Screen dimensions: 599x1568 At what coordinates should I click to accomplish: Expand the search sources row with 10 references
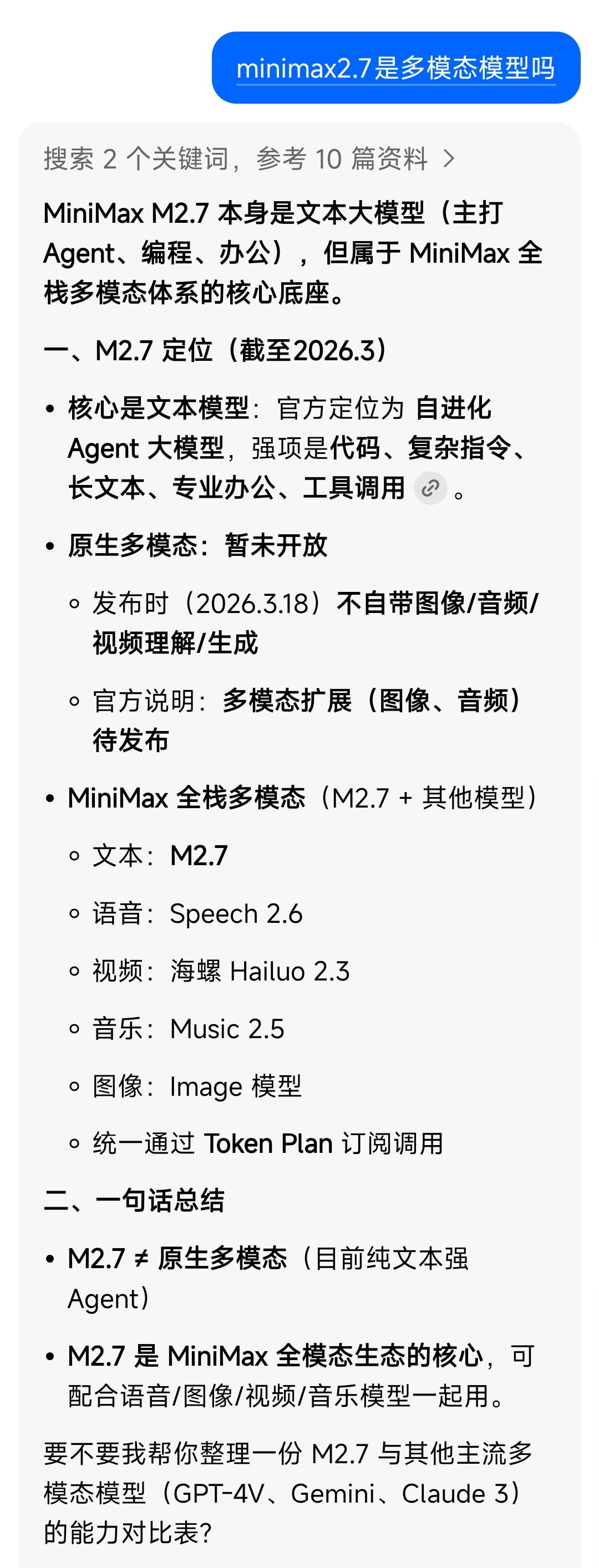[249, 159]
